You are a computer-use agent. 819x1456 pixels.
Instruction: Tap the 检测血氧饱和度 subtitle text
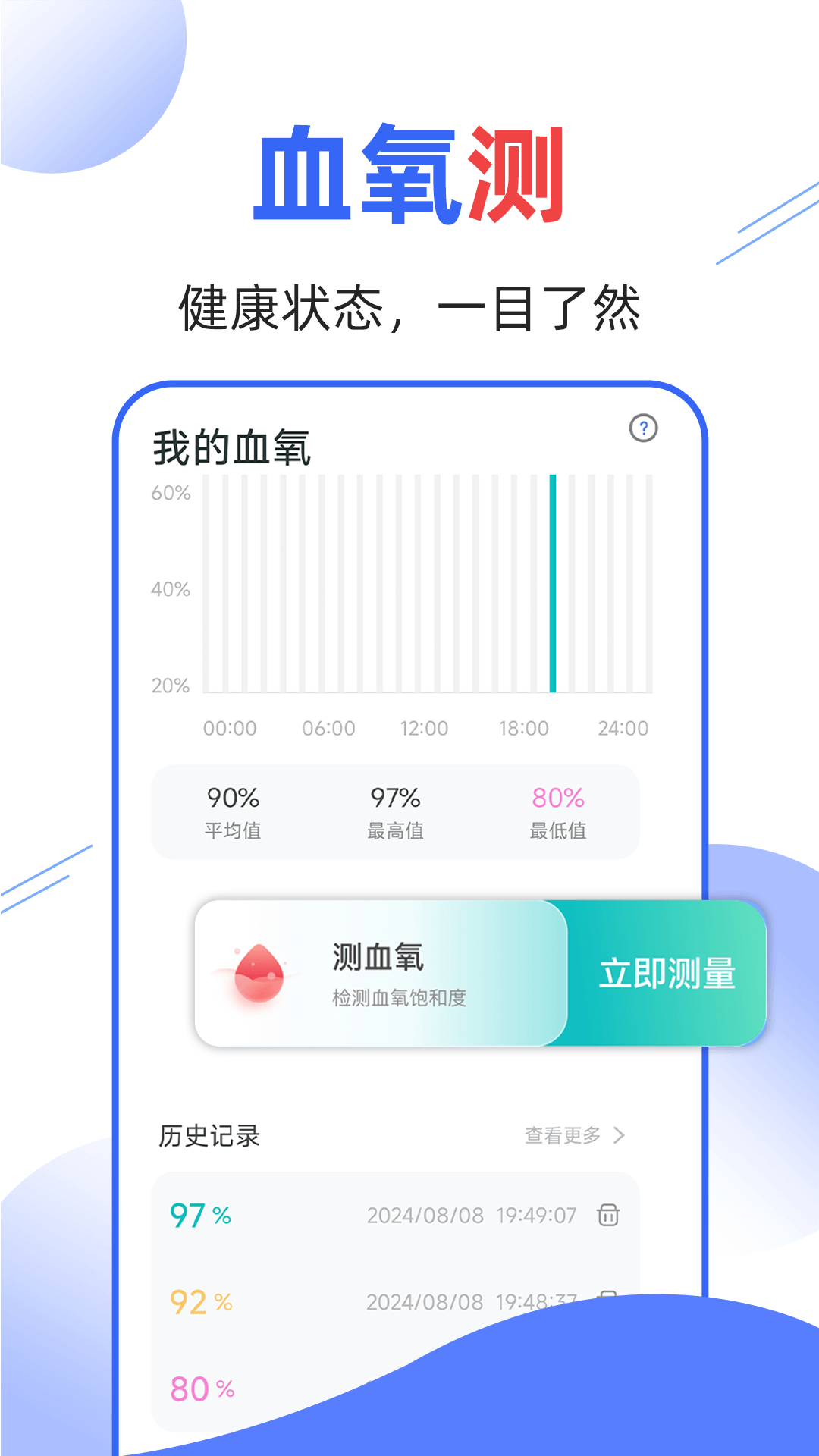pos(400,998)
